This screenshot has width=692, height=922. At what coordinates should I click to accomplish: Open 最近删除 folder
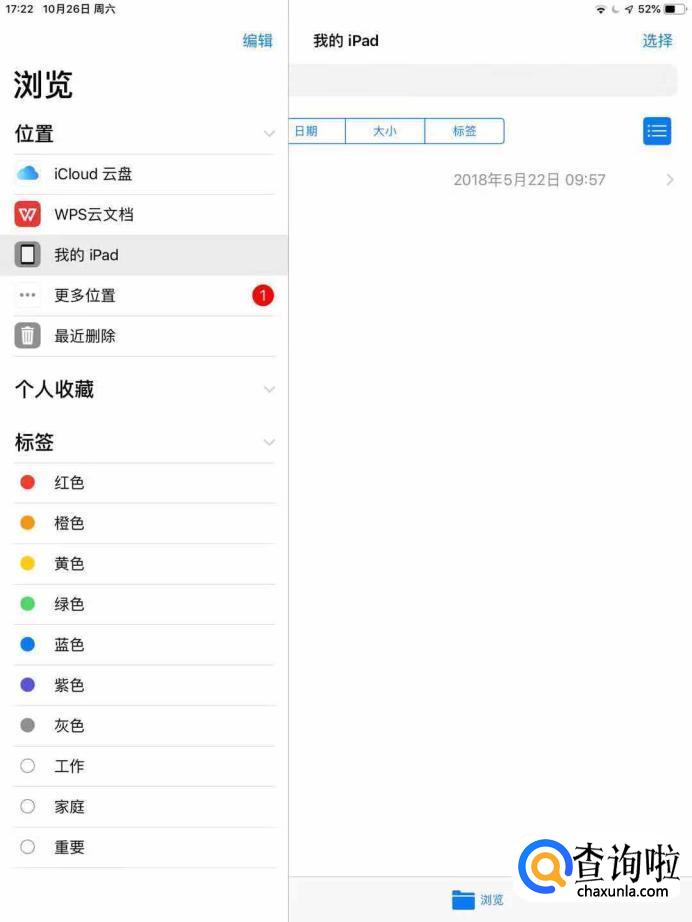[x=85, y=337]
